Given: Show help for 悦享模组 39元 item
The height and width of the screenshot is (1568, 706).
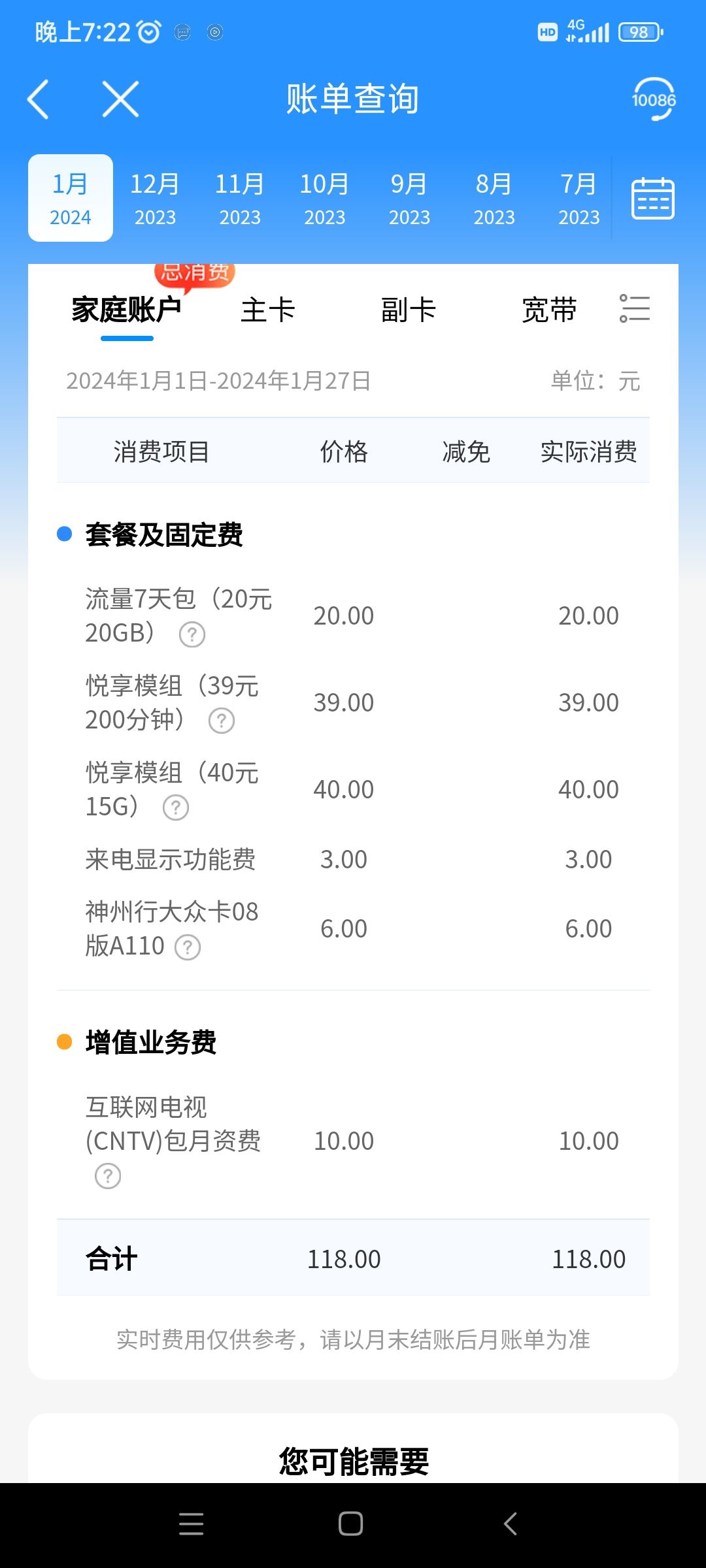Looking at the screenshot, I should (x=222, y=721).
